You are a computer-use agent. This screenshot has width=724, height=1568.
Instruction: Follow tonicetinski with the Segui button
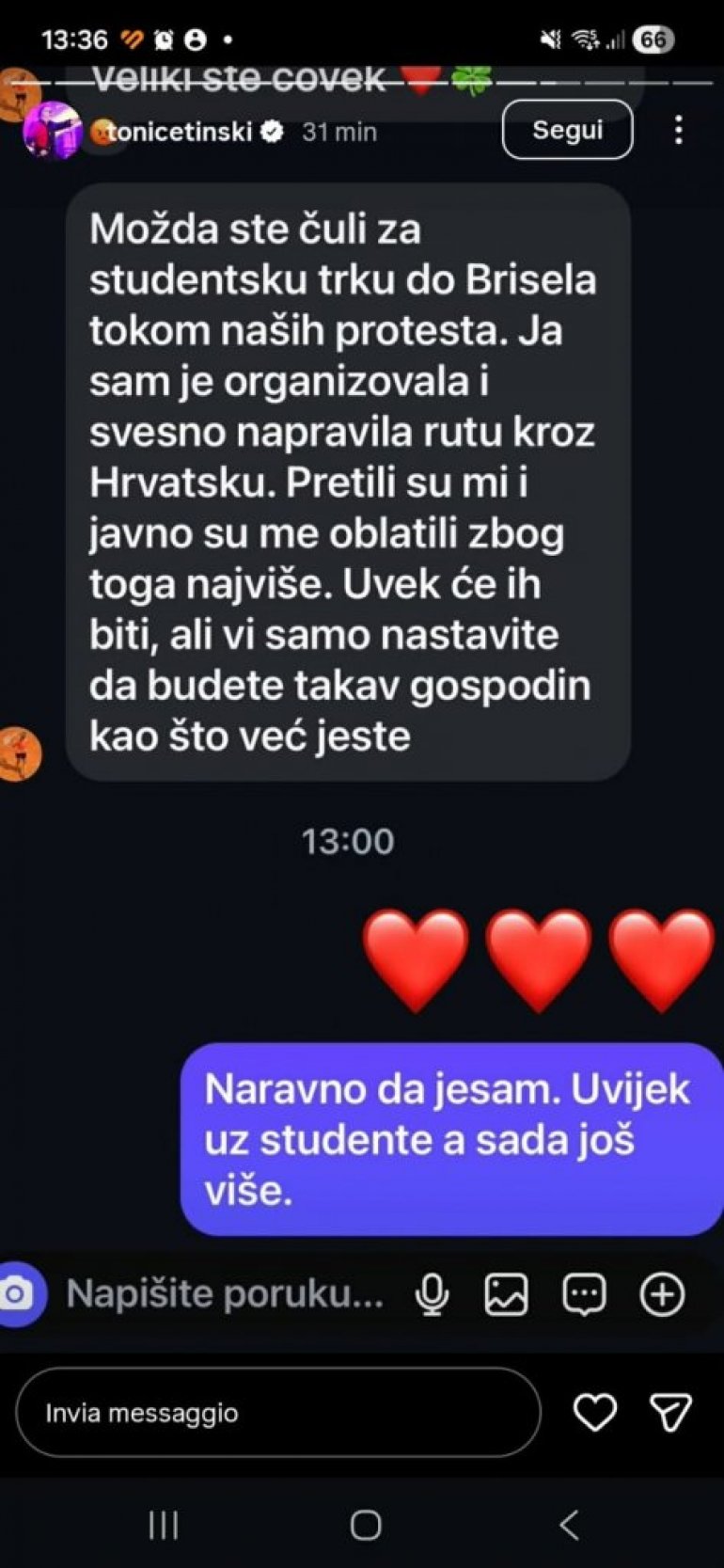tap(567, 130)
